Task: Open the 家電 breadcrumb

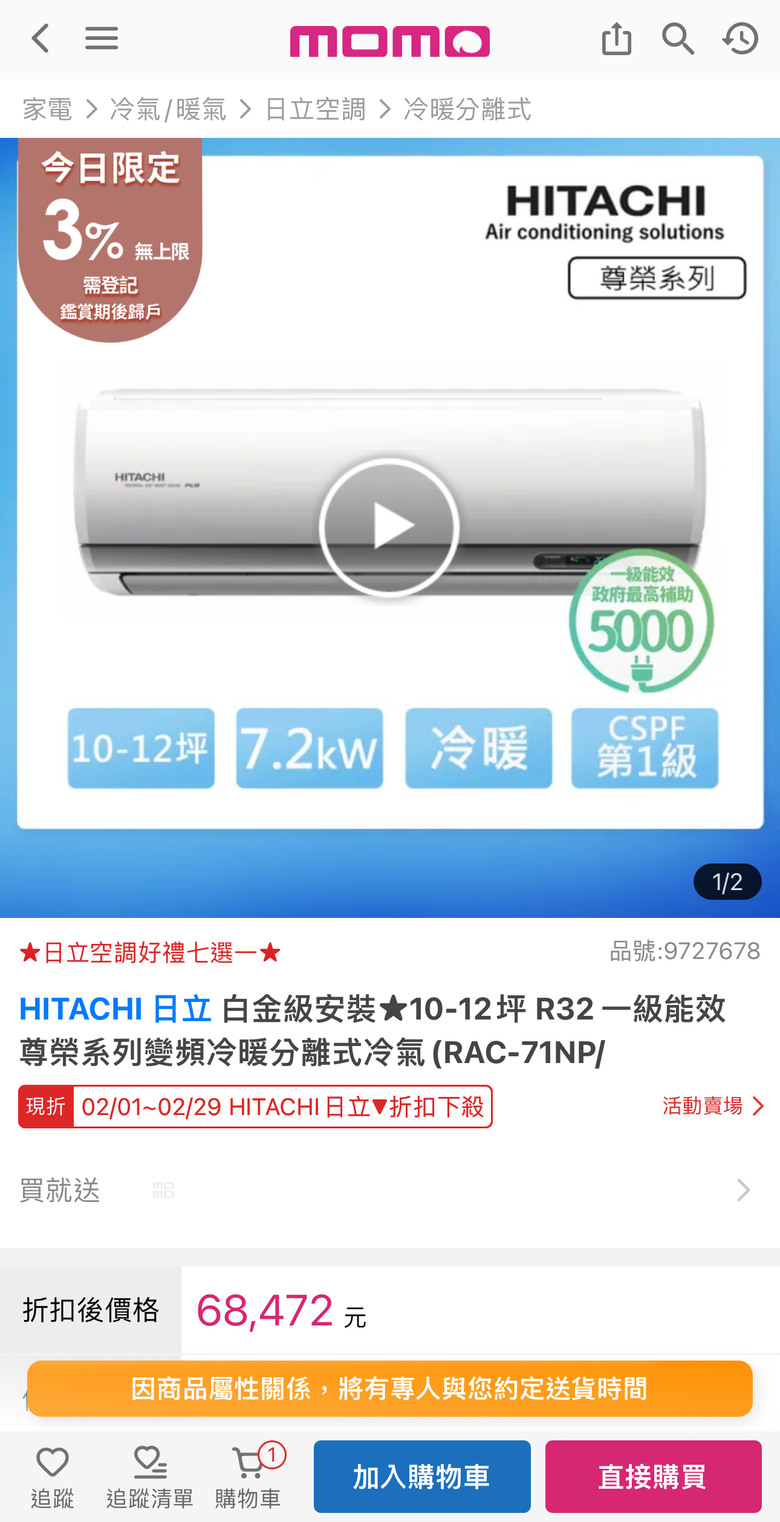Action: 48,109
